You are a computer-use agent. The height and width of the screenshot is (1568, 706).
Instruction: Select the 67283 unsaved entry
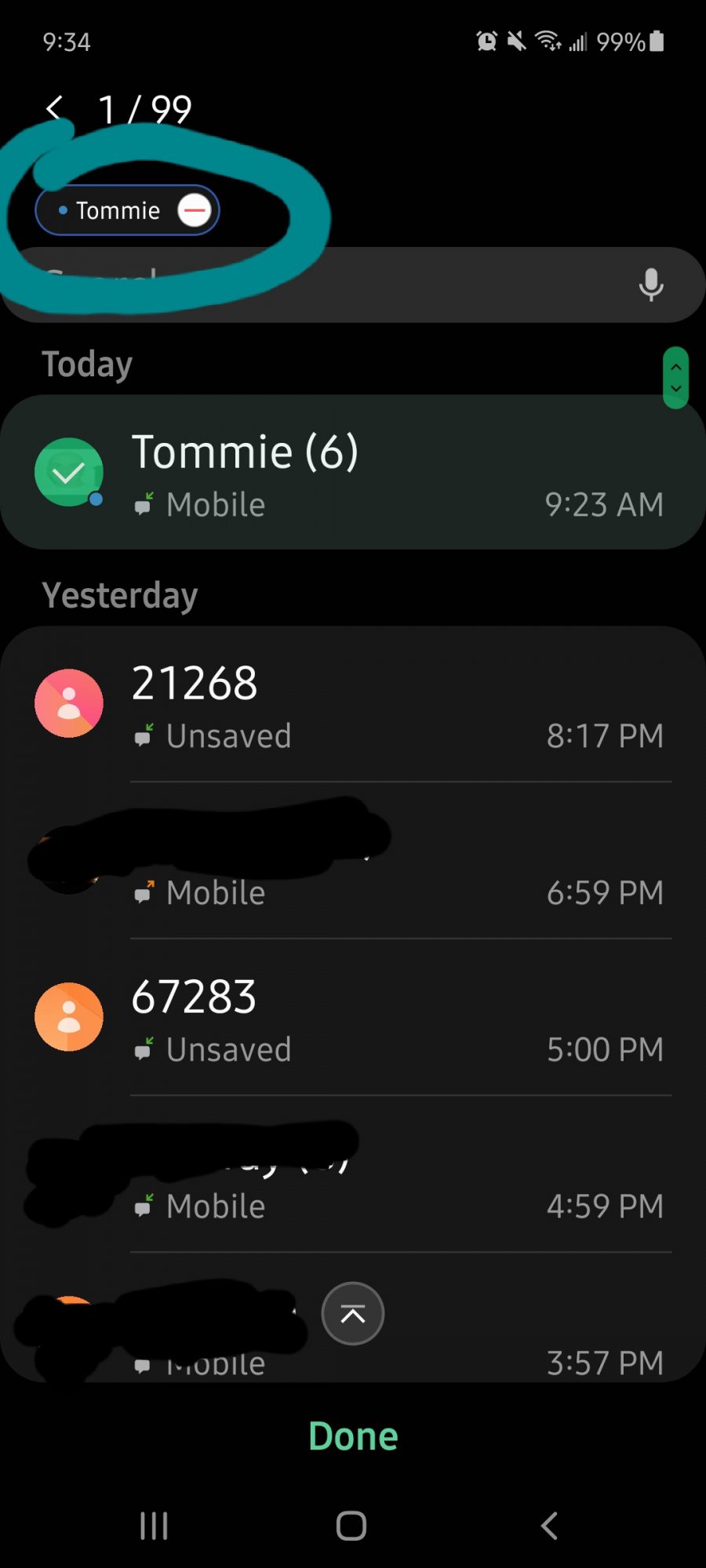tap(353, 1018)
